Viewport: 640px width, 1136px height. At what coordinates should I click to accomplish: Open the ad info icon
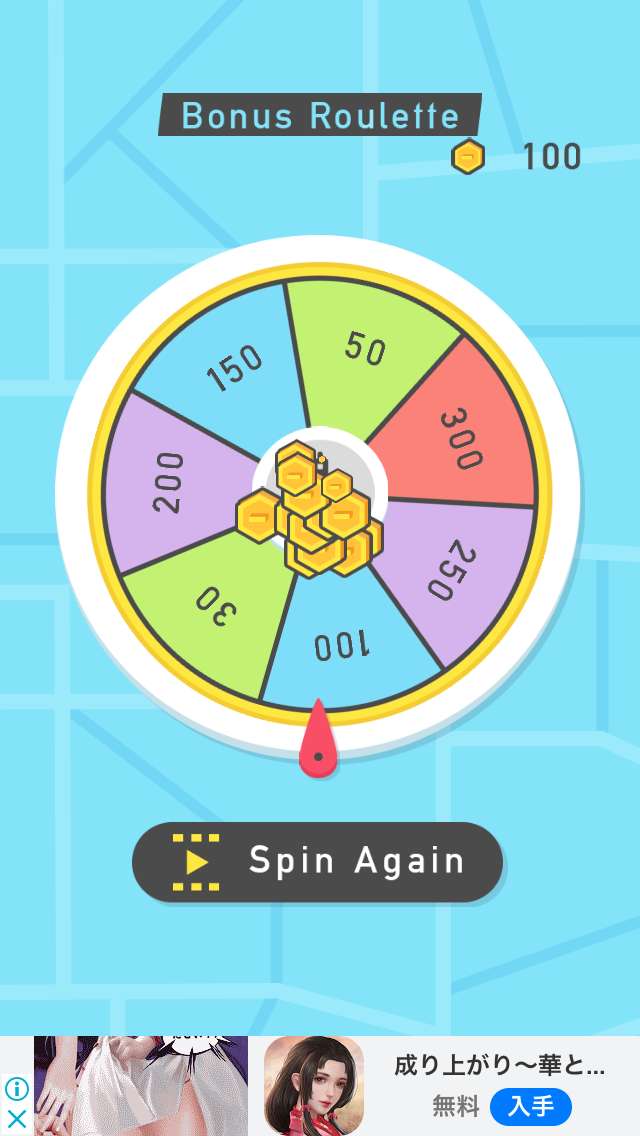pyautogui.click(x=16, y=1089)
